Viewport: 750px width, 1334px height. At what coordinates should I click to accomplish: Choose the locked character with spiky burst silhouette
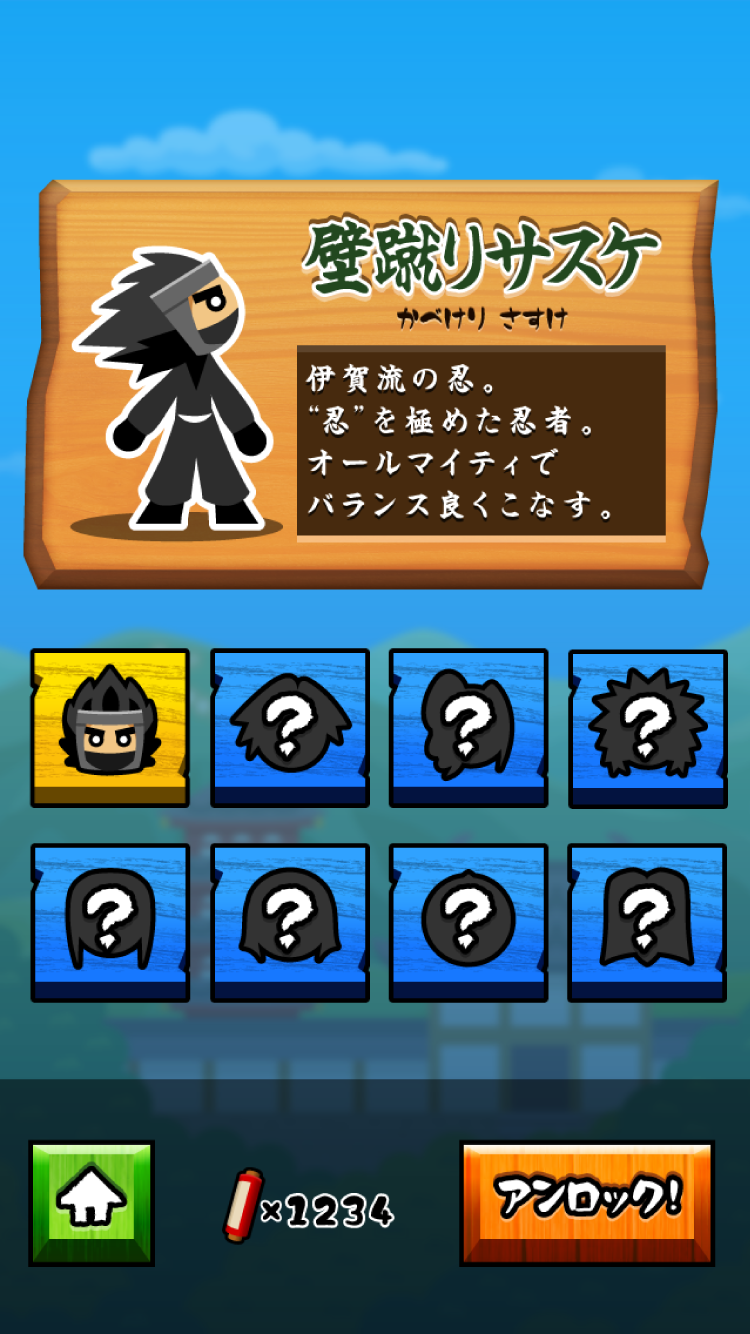(647, 728)
